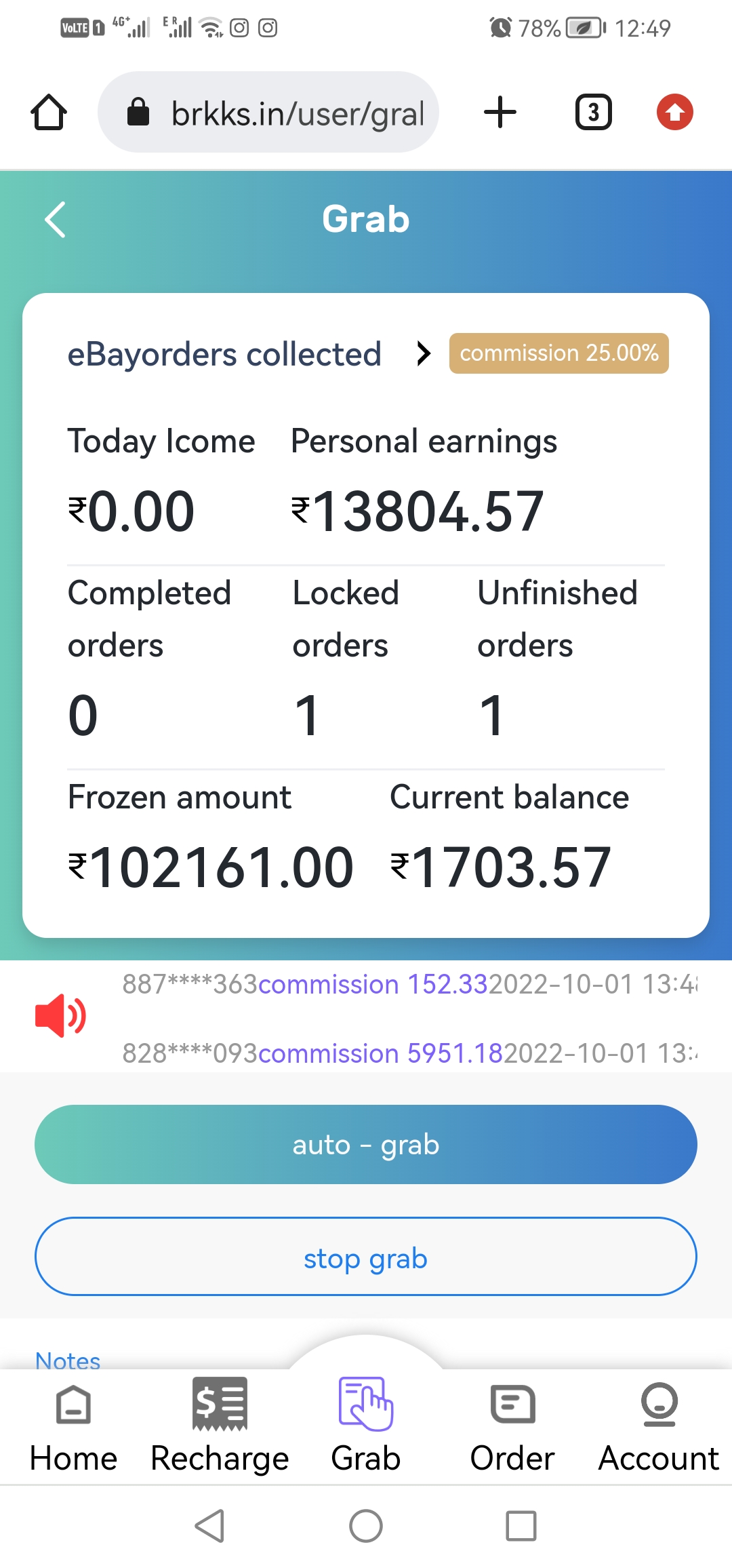Go back using the Grab header arrow
The width and height of the screenshot is (732, 1568).
coord(55,220)
